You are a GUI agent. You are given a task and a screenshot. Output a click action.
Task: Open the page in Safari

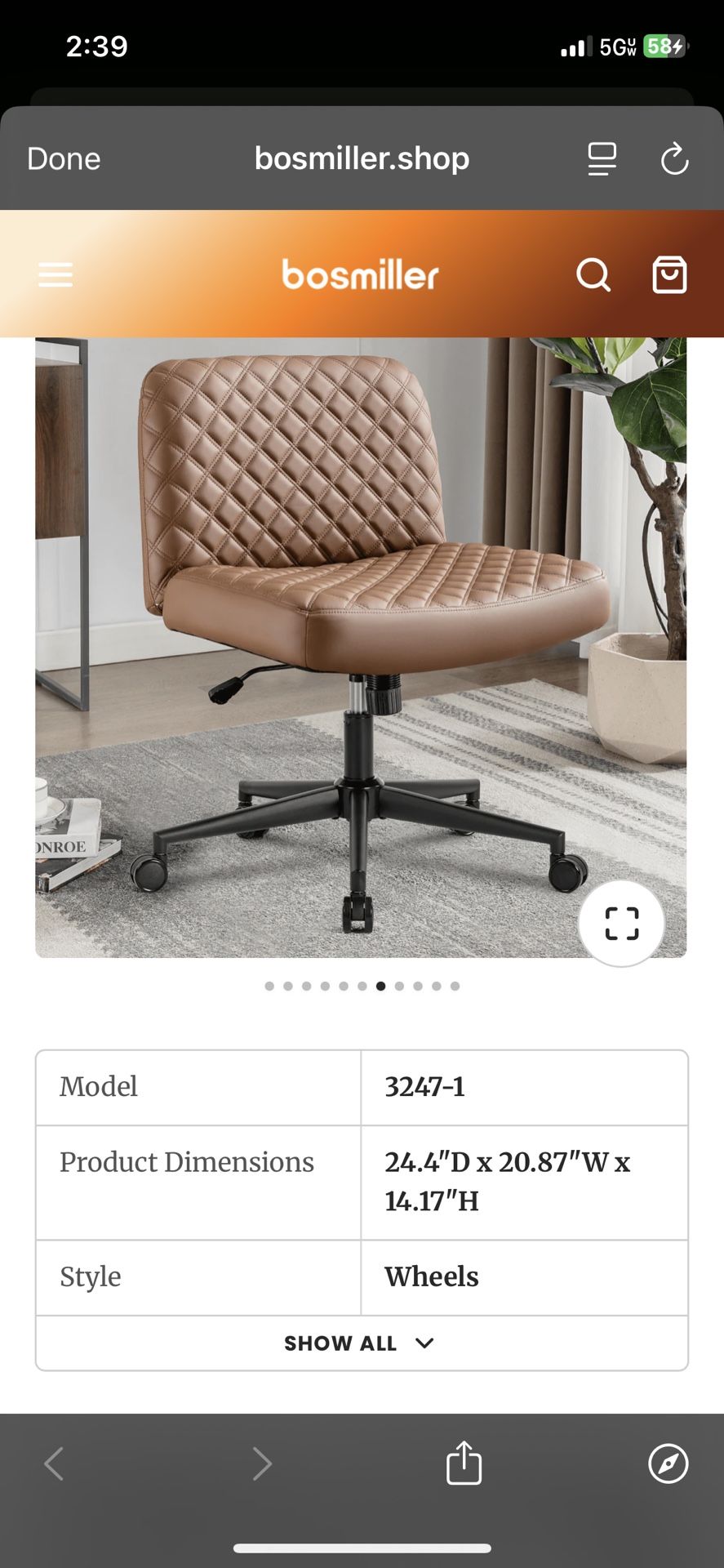tap(668, 1463)
